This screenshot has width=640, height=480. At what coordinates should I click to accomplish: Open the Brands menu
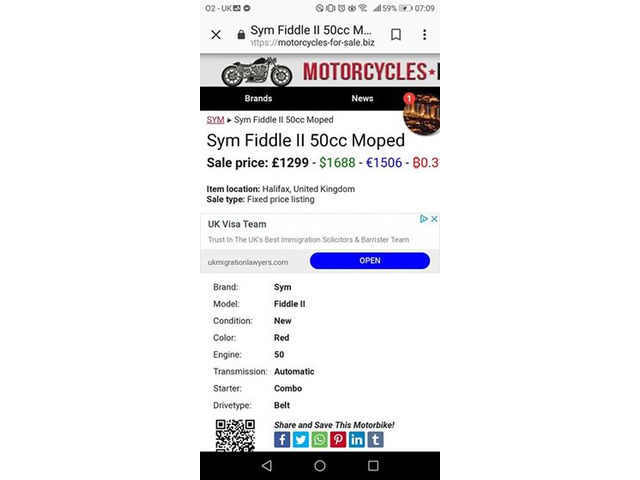pyautogui.click(x=258, y=99)
